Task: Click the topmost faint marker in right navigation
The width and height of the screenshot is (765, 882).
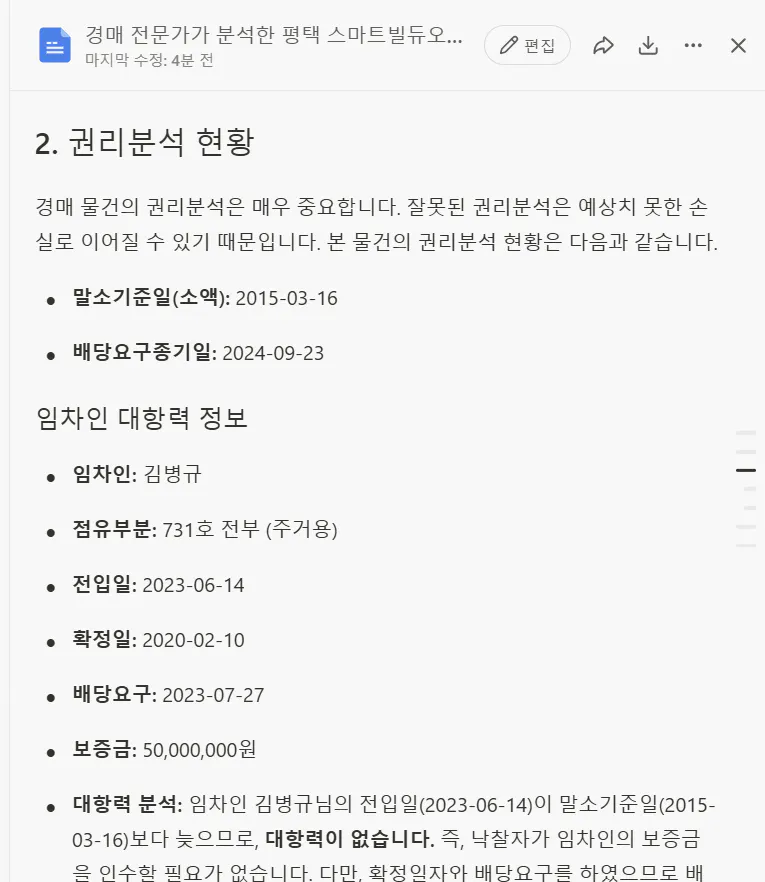Action: pyautogui.click(x=746, y=433)
